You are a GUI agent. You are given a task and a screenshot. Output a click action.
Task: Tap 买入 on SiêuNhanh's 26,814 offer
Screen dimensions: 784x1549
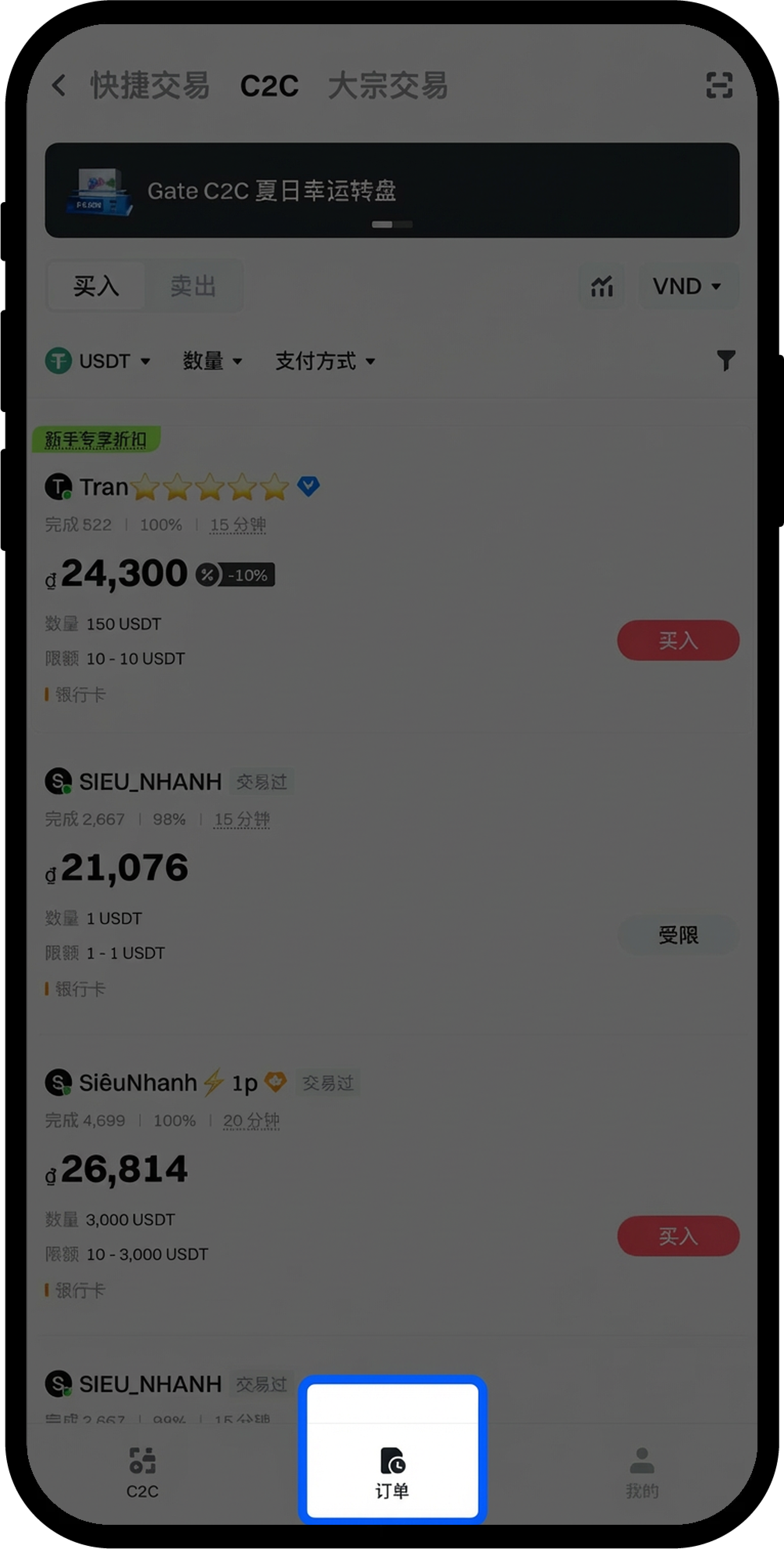pyautogui.click(x=678, y=1236)
